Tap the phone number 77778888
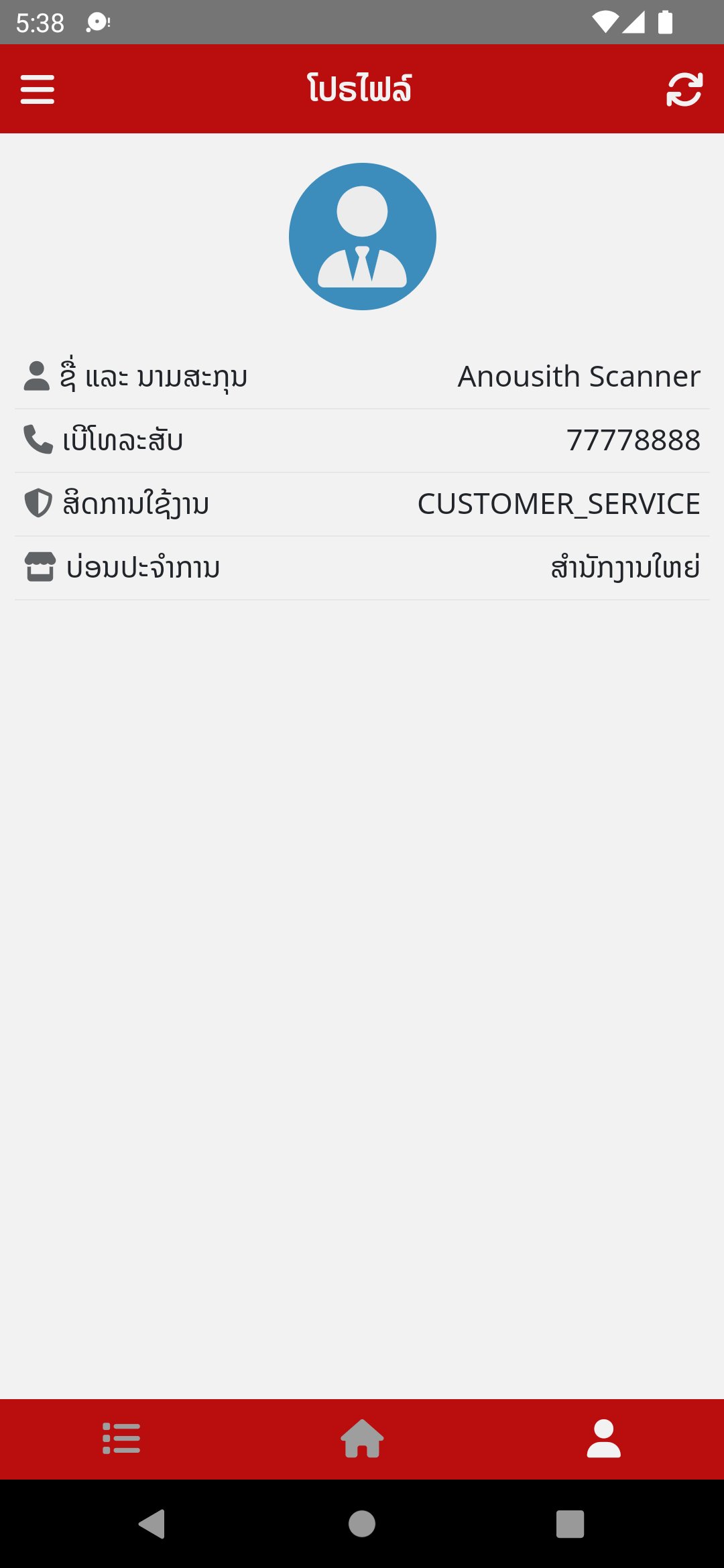724x1568 pixels. click(634, 440)
